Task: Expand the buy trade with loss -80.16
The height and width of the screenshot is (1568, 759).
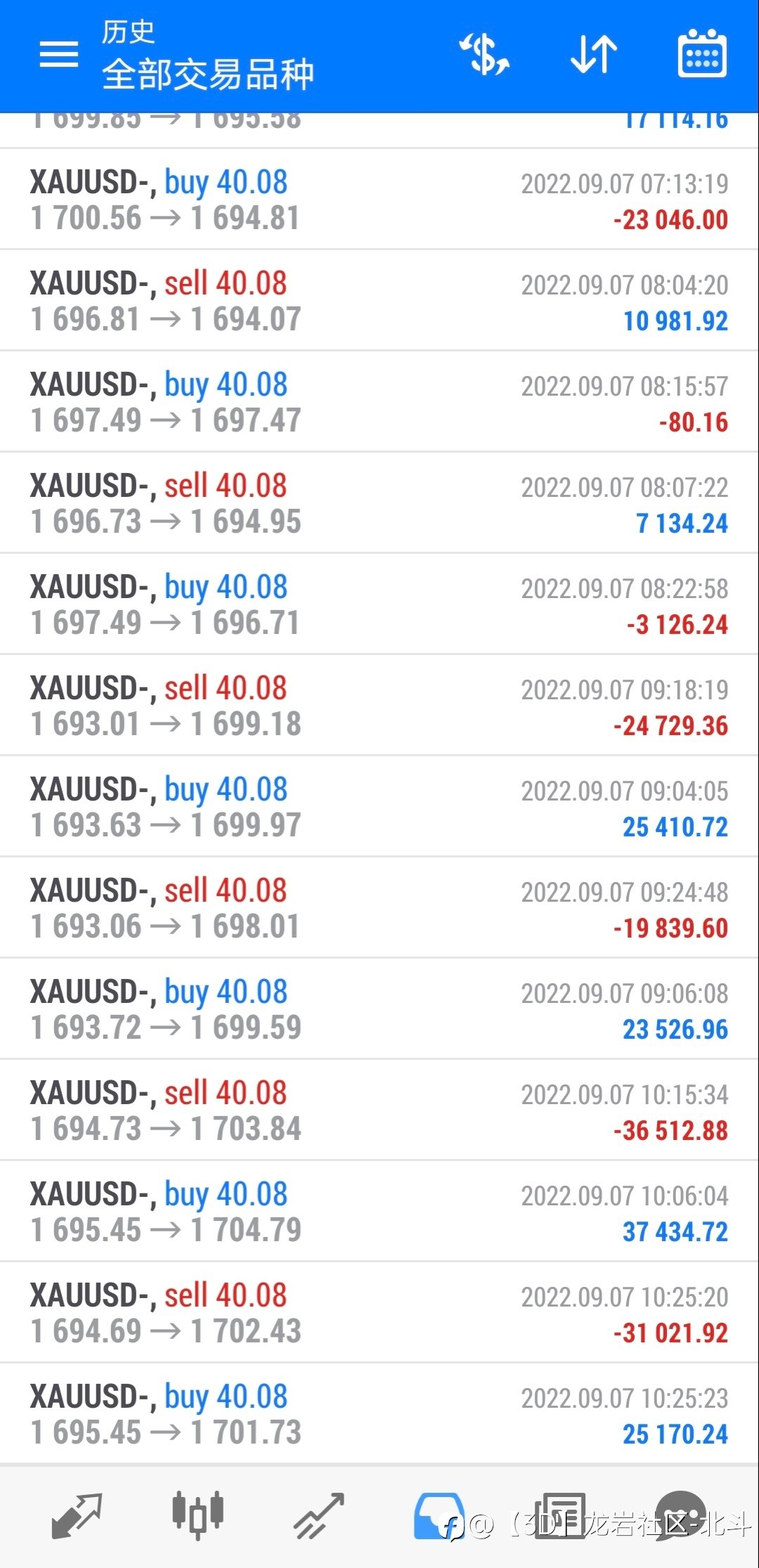Action: pyautogui.click(x=379, y=401)
